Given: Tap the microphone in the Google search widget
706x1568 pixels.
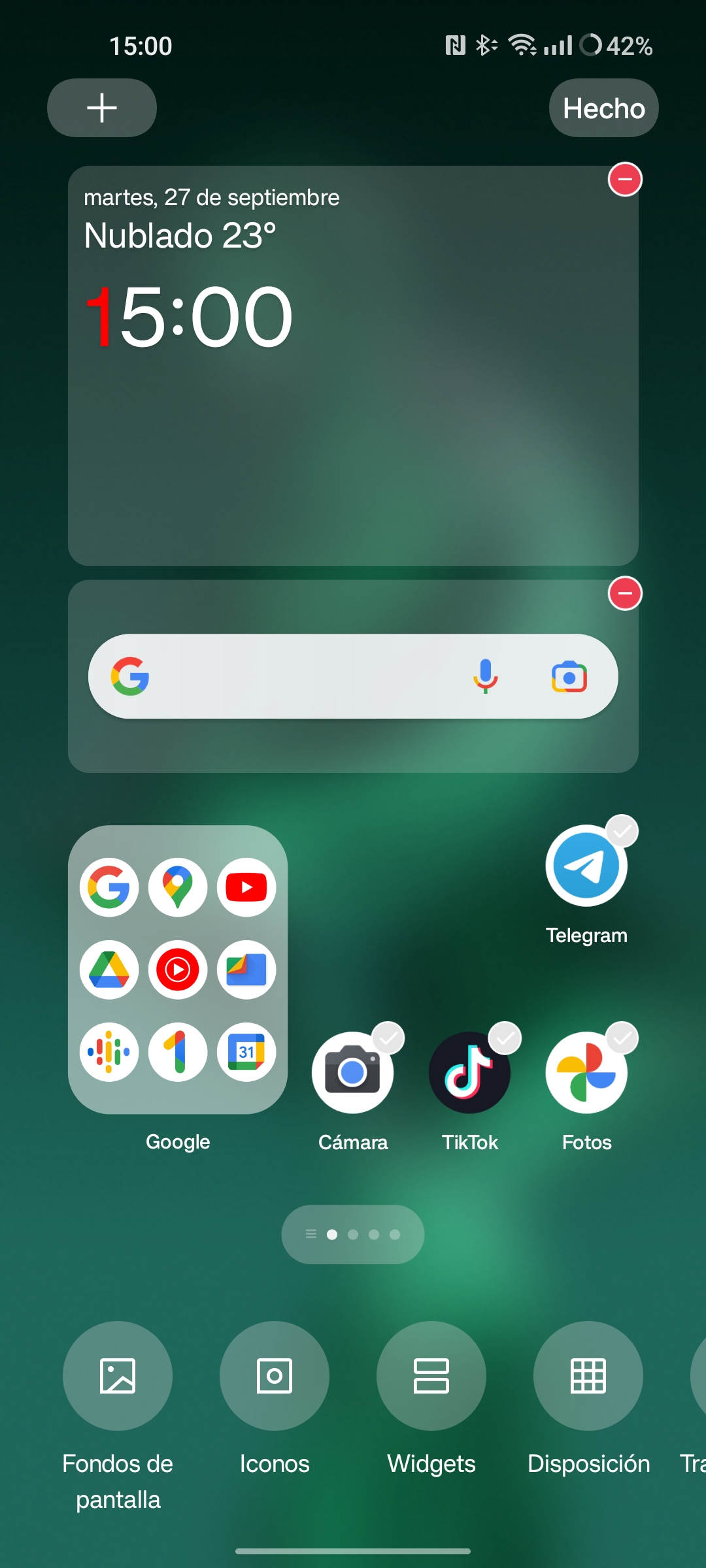Looking at the screenshot, I should [485, 676].
